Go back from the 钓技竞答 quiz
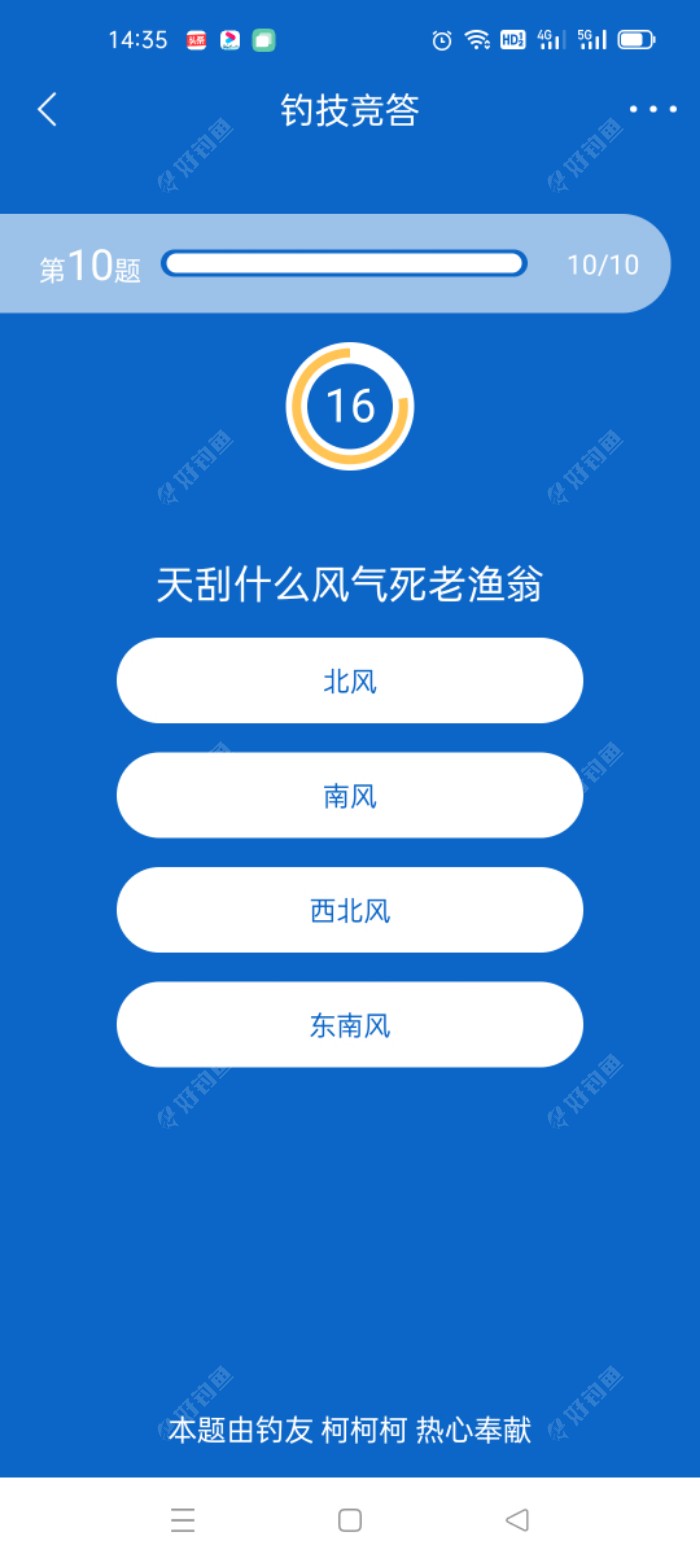 (x=47, y=110)
